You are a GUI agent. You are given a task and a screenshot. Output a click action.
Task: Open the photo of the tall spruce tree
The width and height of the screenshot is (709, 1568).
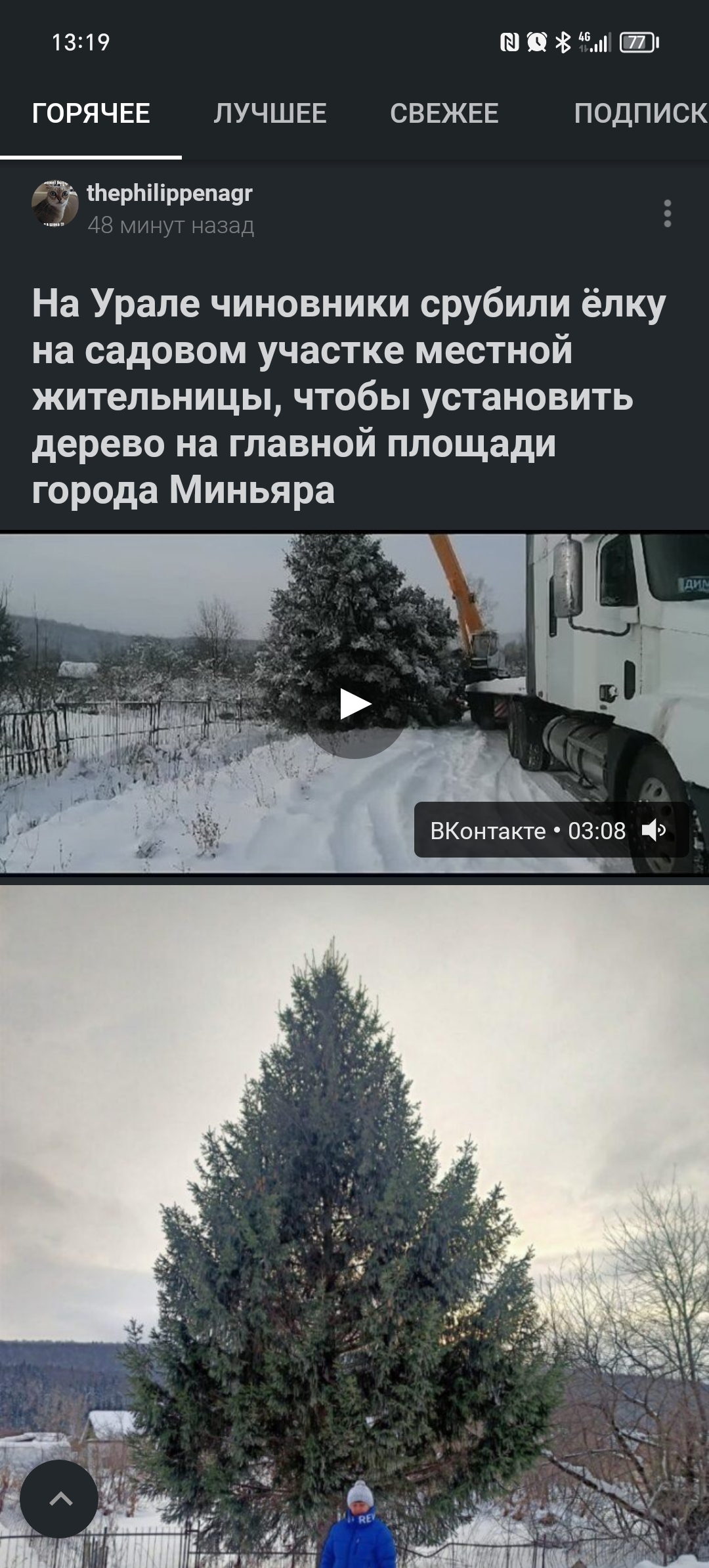tap(354, 1182)
